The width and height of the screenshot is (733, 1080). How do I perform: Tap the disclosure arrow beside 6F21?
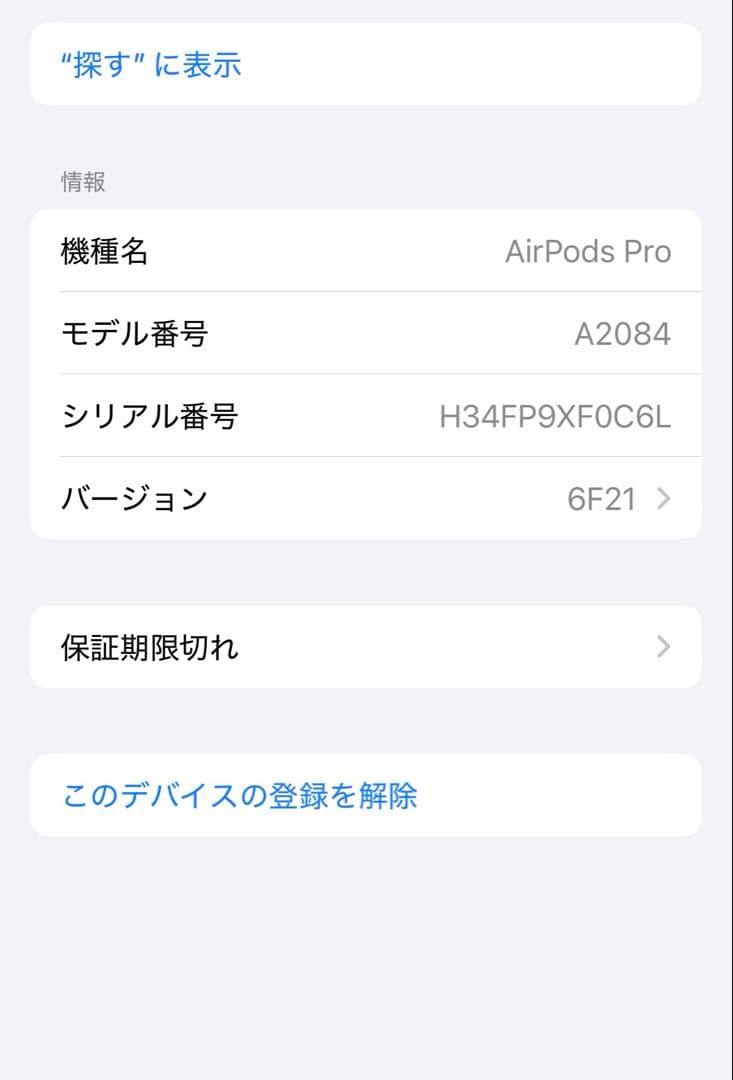coord(663,498)
